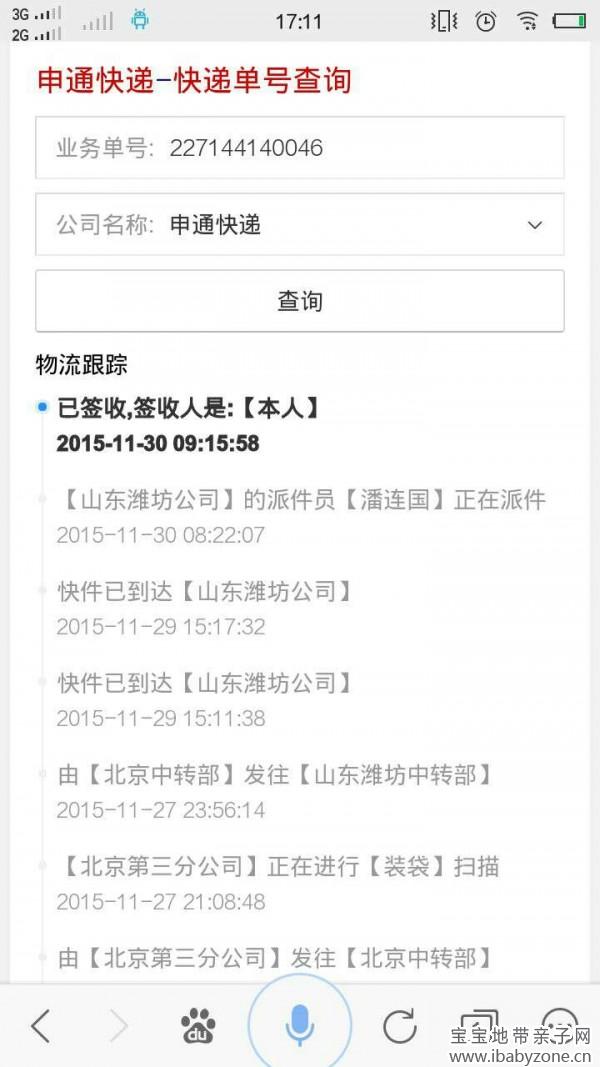
Task: Open the Baidu home paw icon
Action: (198, 1026)
